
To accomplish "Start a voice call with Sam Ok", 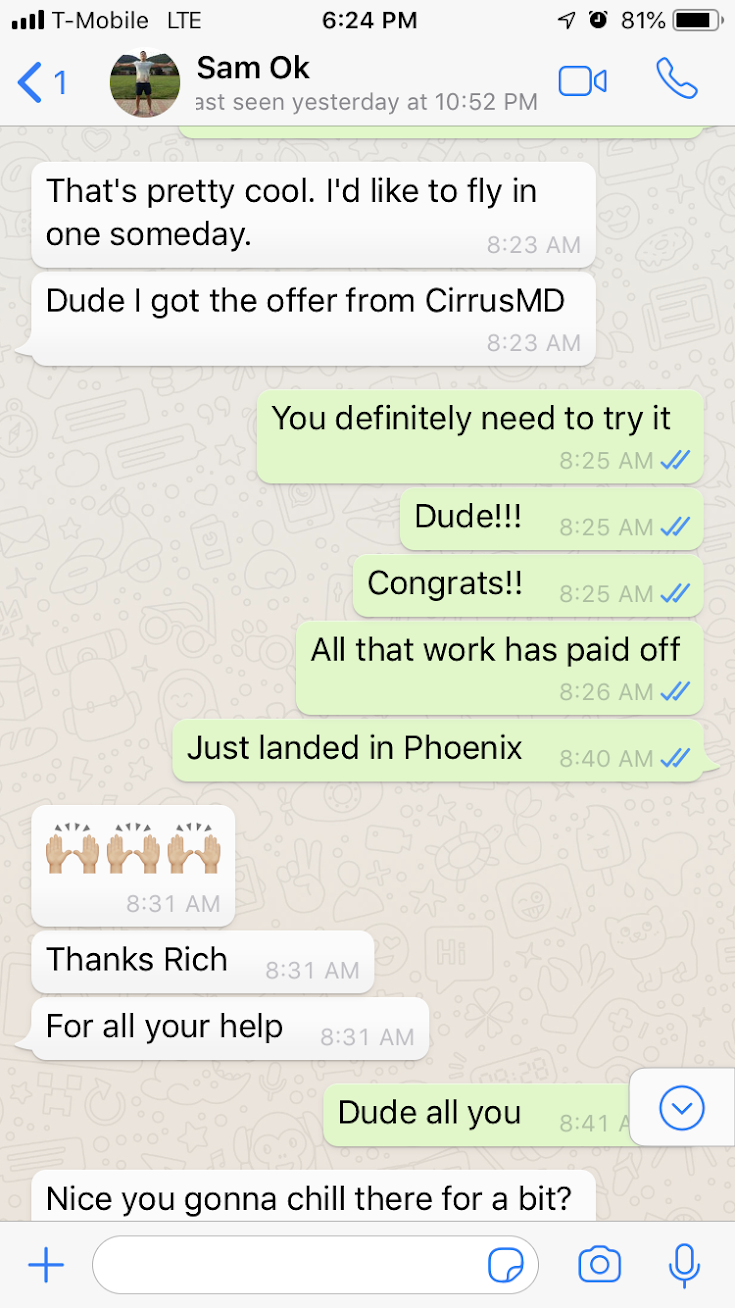I will click(x=677, y=80).
